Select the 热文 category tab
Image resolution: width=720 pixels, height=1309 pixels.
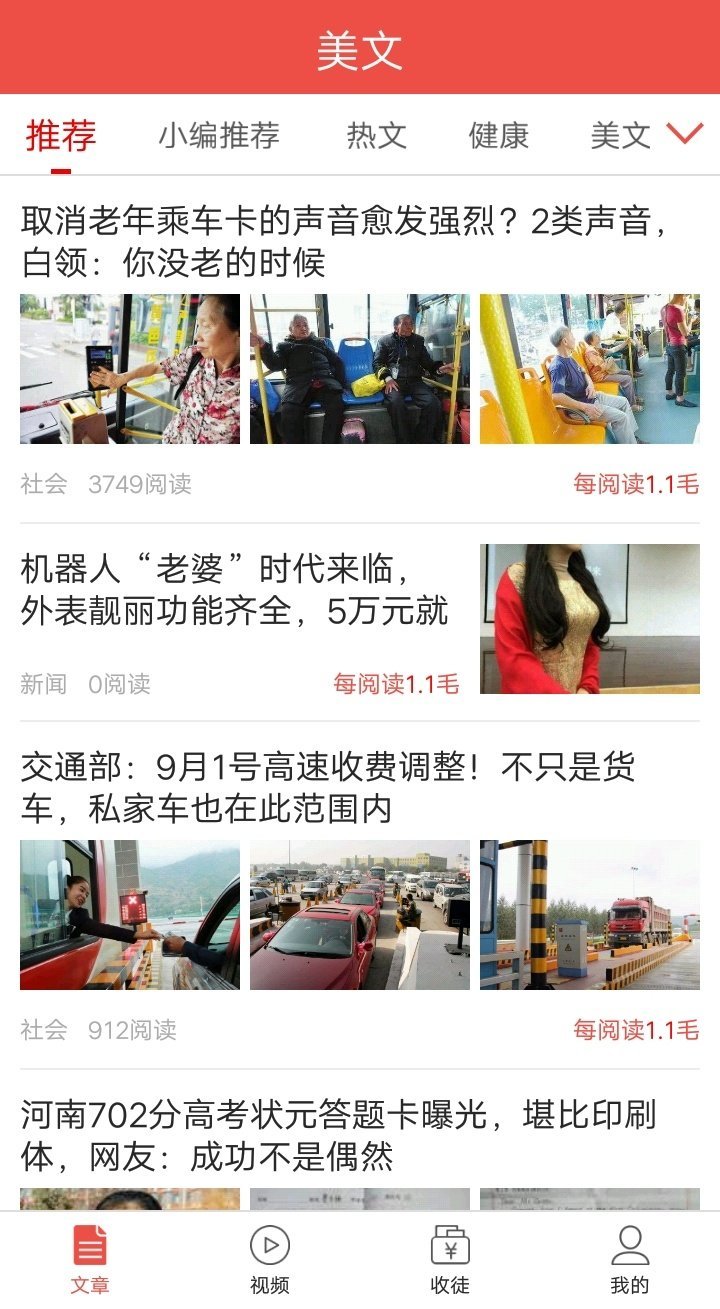376,135
